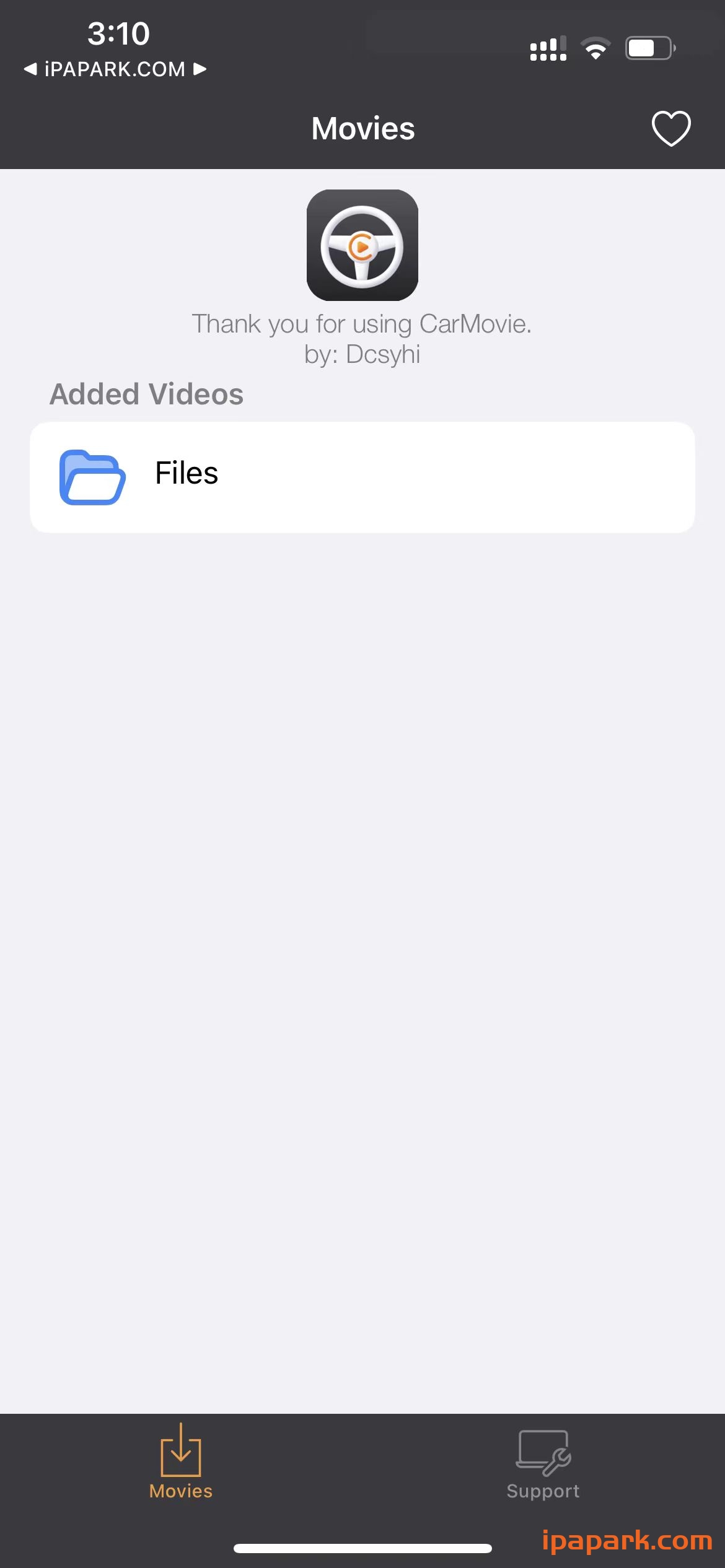Toggle the heart favorite icon
The image size is (725, 1568).
click(x=670, y=128)
